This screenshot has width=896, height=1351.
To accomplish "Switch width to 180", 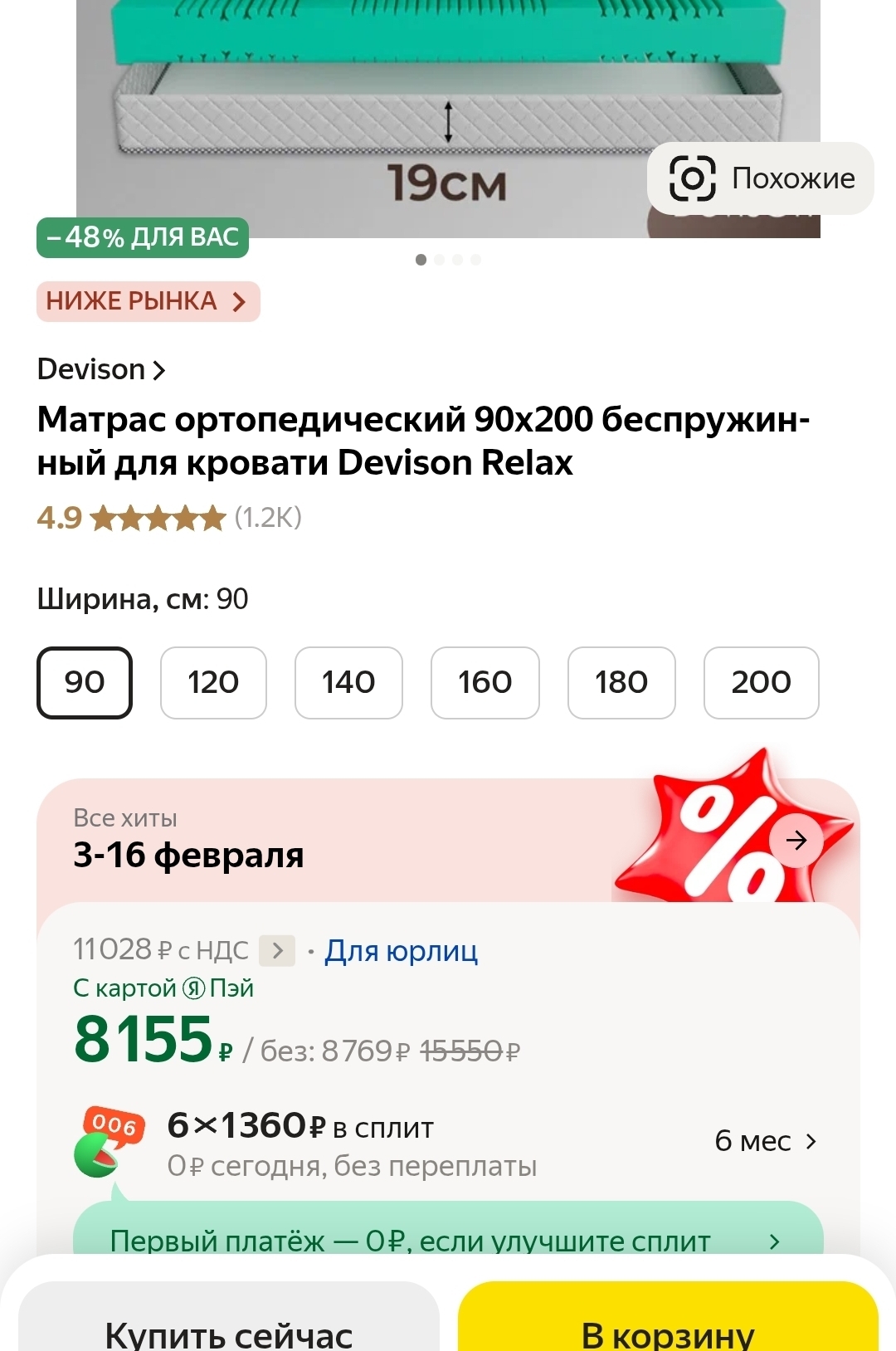I will coord(621,682).
